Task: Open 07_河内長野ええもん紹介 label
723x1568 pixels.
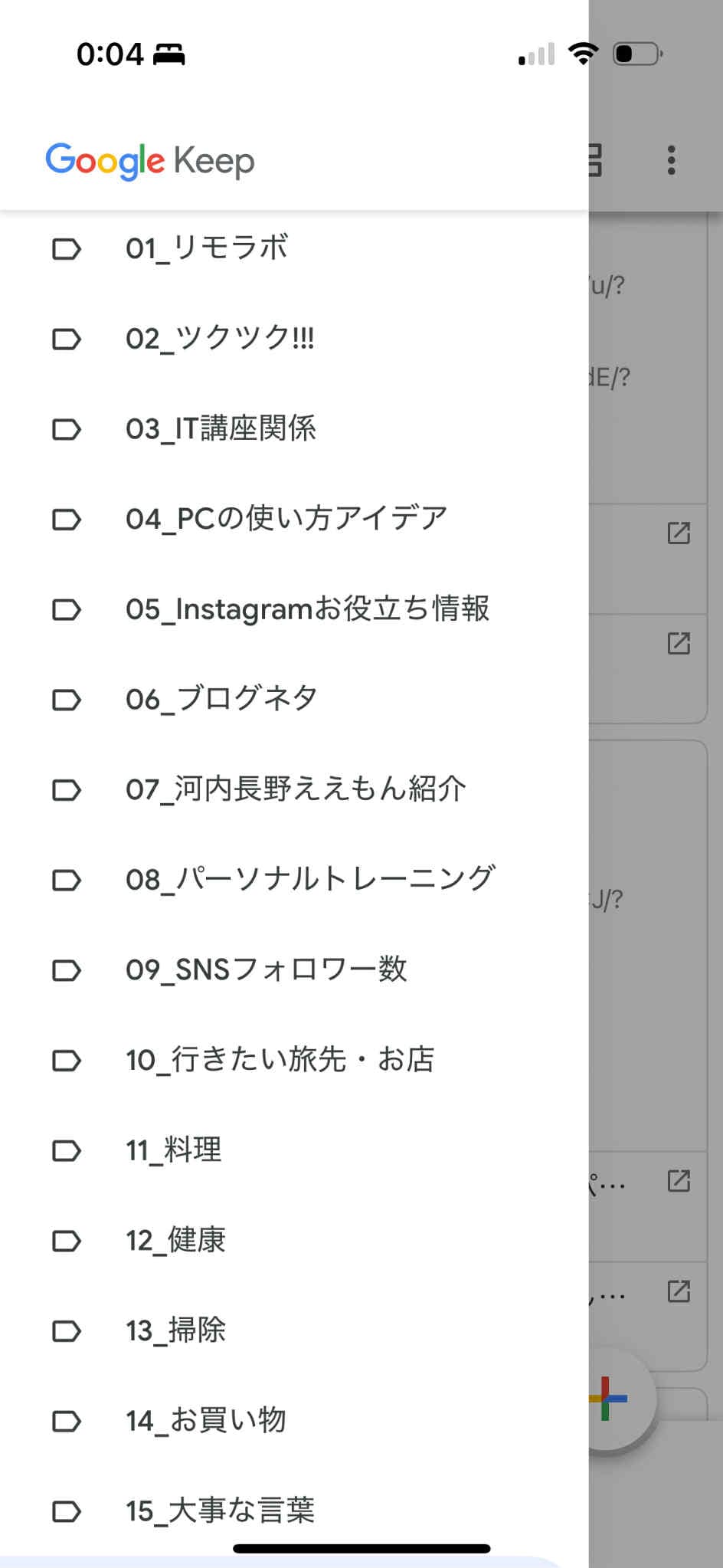Action: tap(294, 789)
